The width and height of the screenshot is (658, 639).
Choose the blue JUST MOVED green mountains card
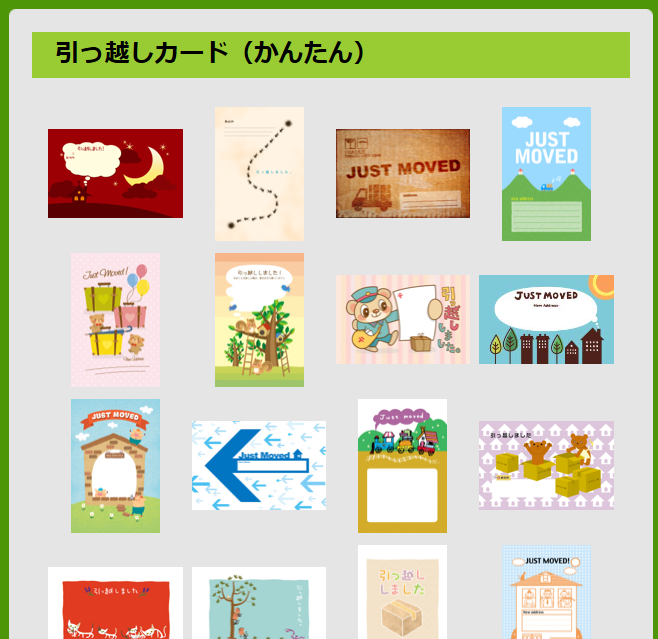tap(546, 174)
